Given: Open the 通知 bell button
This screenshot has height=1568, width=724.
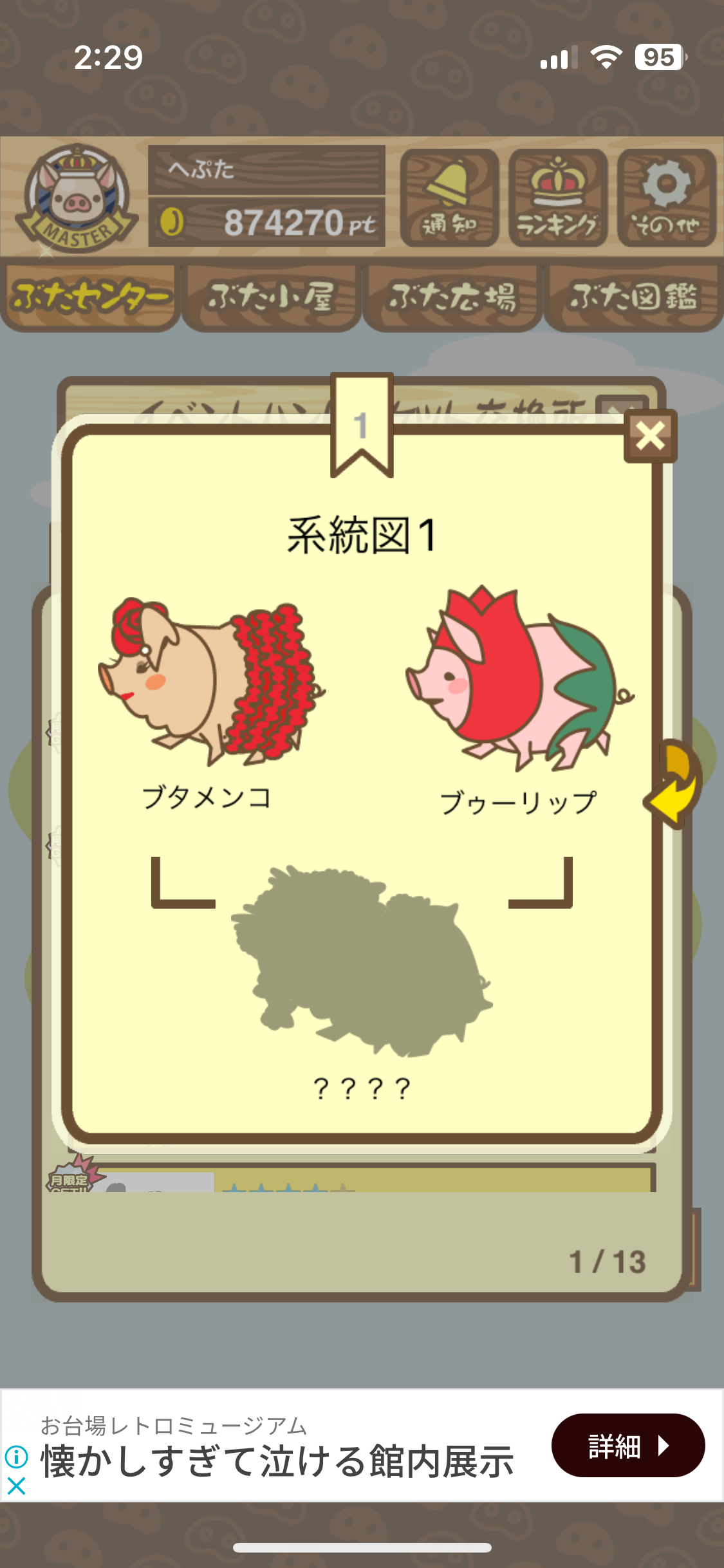Looking at the screenshot, I should click(x=449, y=198).
